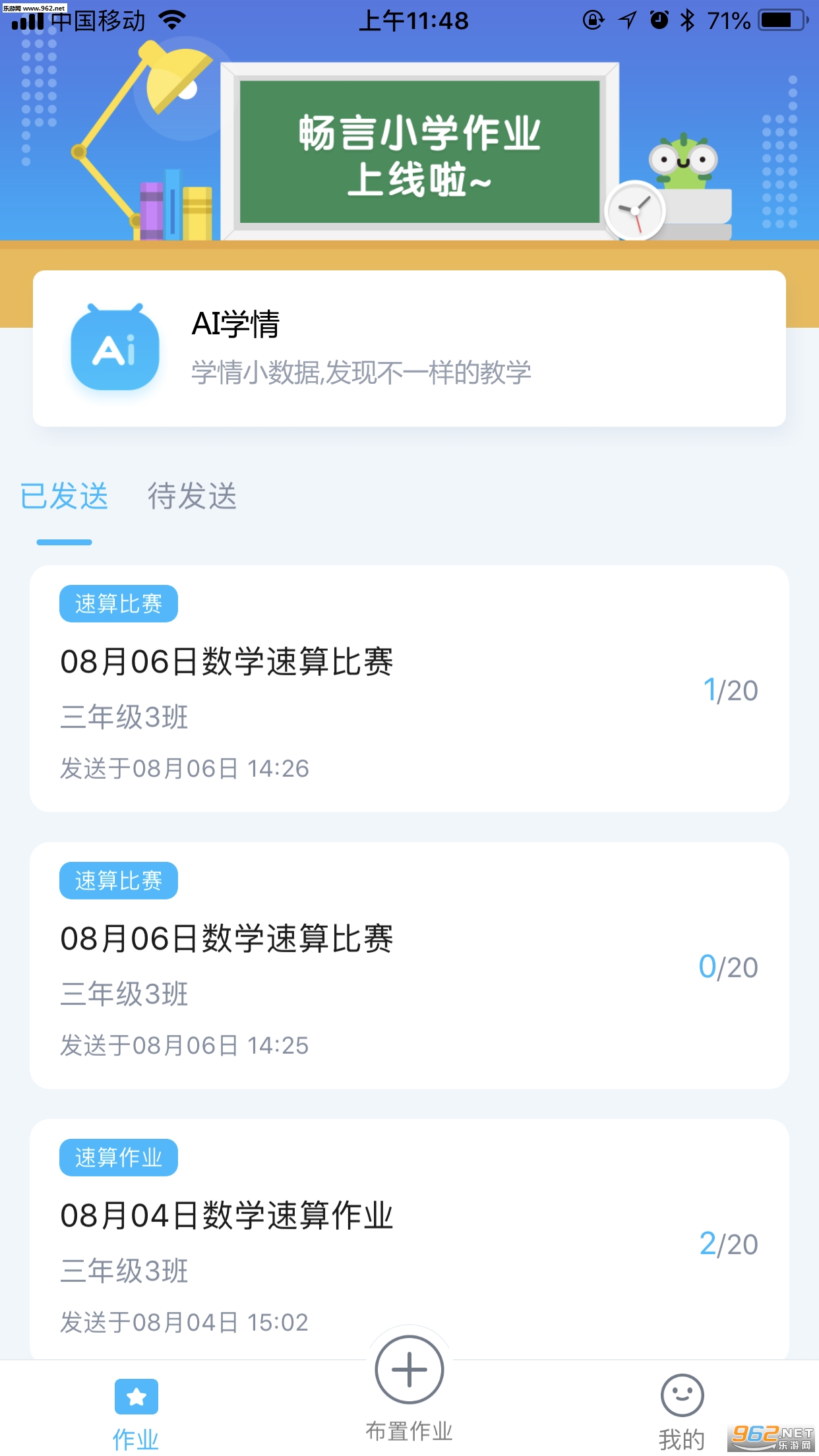Select the 已发送 tab
819x1456 pixels.
point(64,496)
